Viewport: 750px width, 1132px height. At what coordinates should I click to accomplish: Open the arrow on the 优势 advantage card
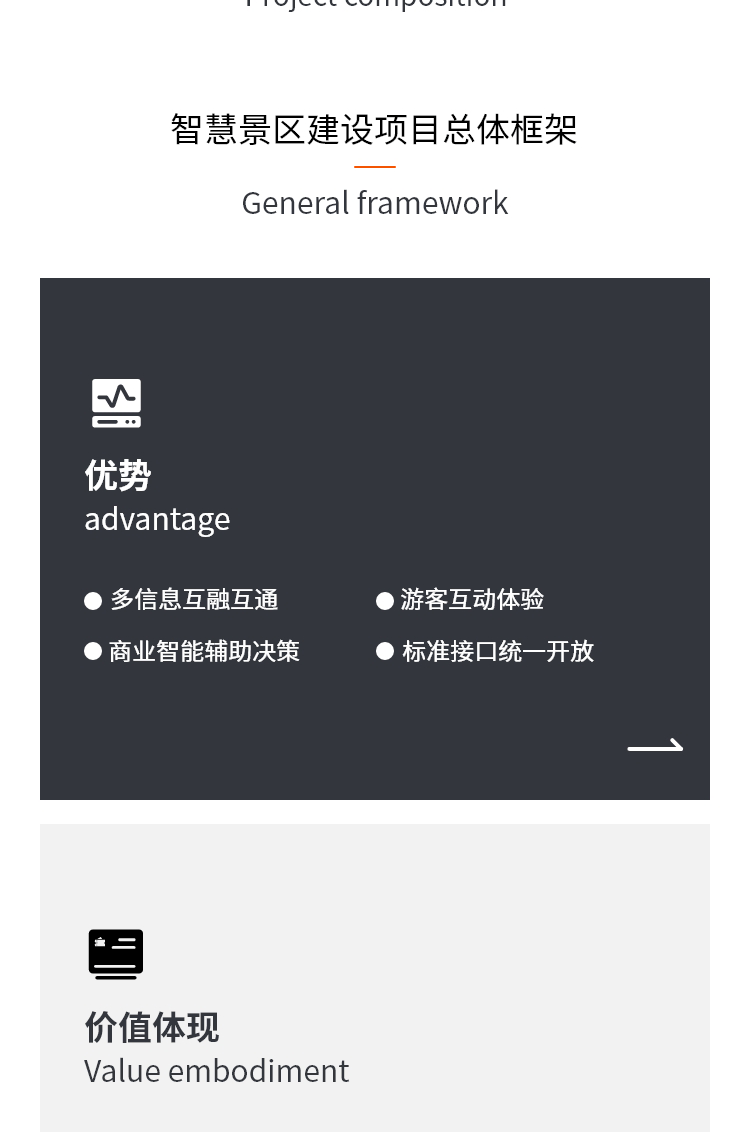pyautogui.click(x=655, y=746)
